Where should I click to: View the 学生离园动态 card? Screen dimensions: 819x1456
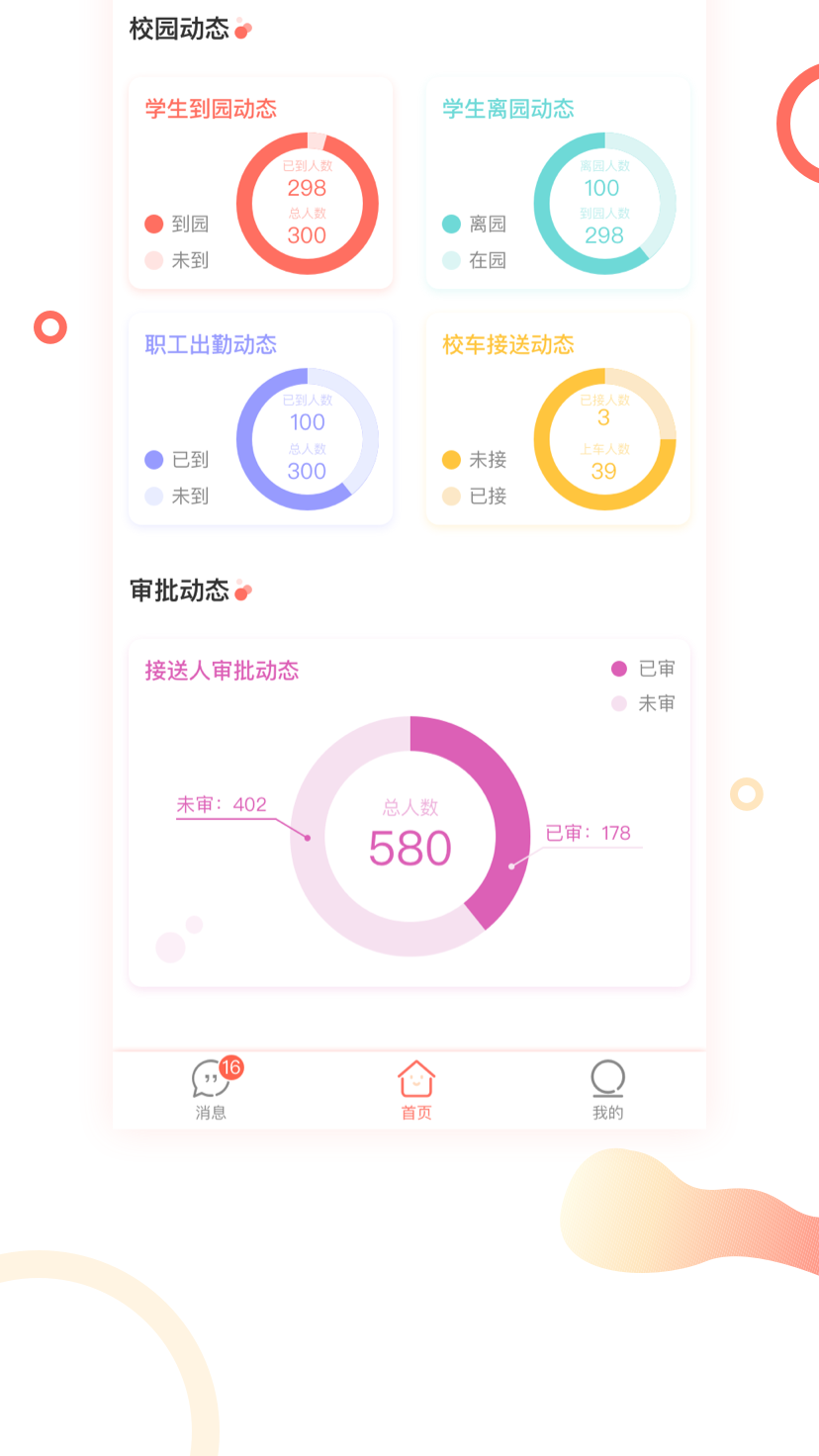click(558, 184)
